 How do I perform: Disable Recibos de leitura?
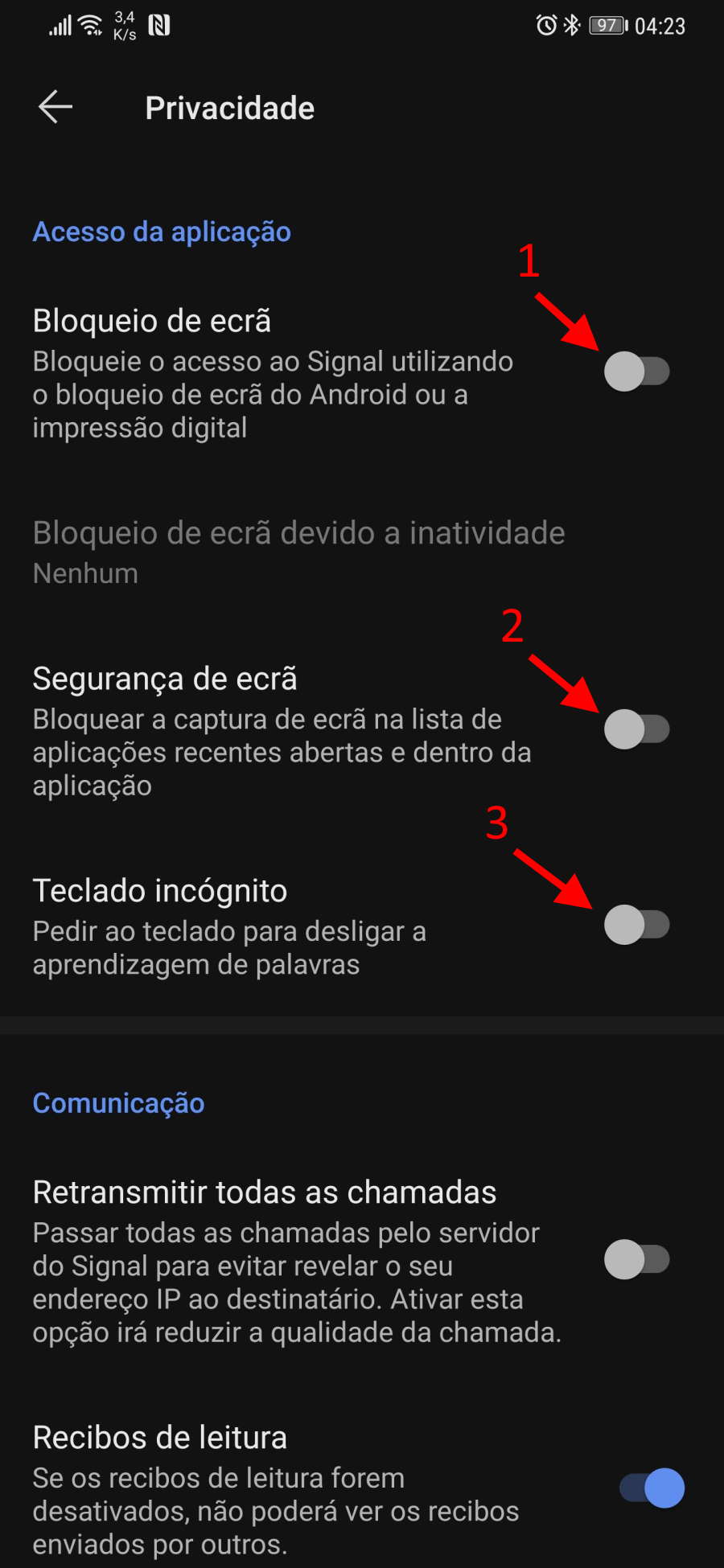tap(652, 1488)
